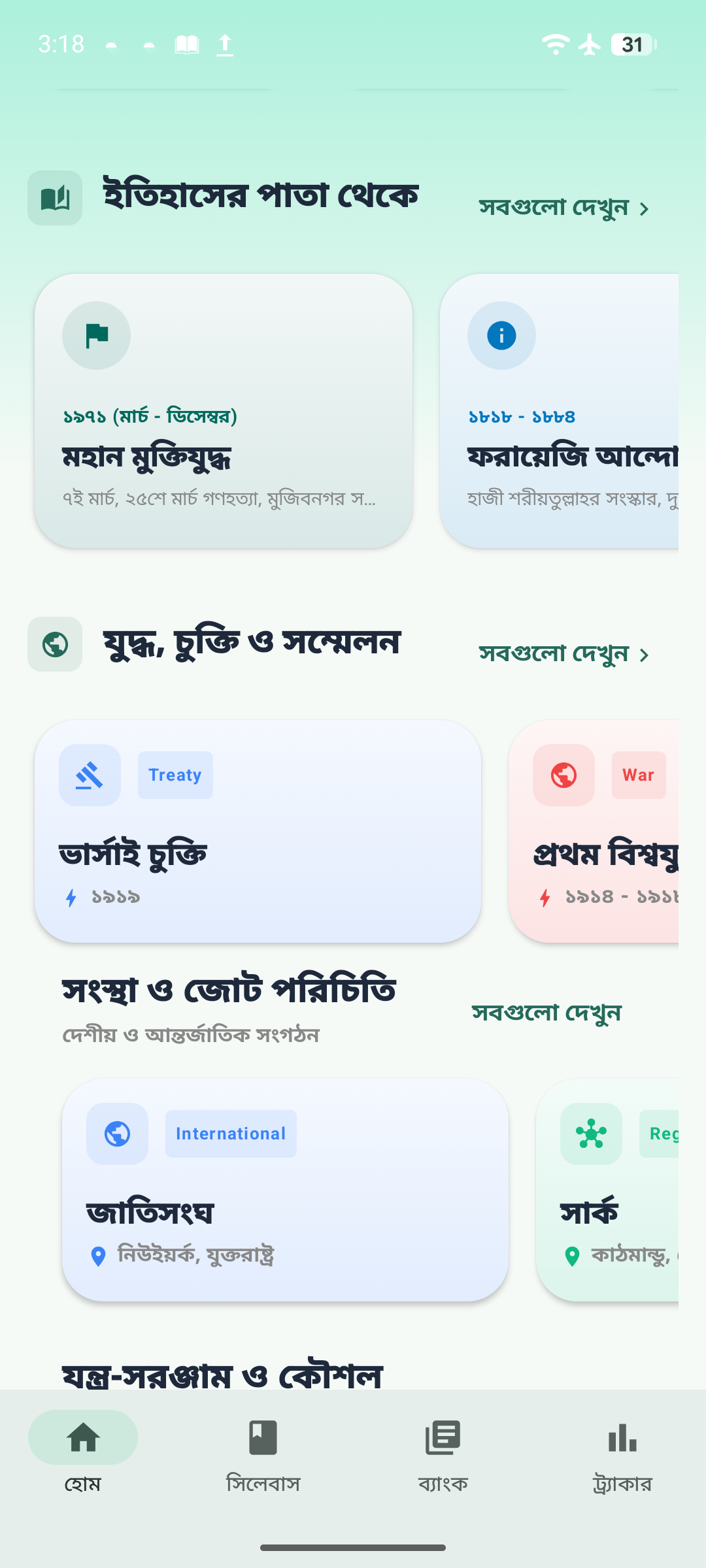Click the gavel icon on ভার্সাই চুক্তি card
Screen dimensions: 706x1568
[90, 775]
